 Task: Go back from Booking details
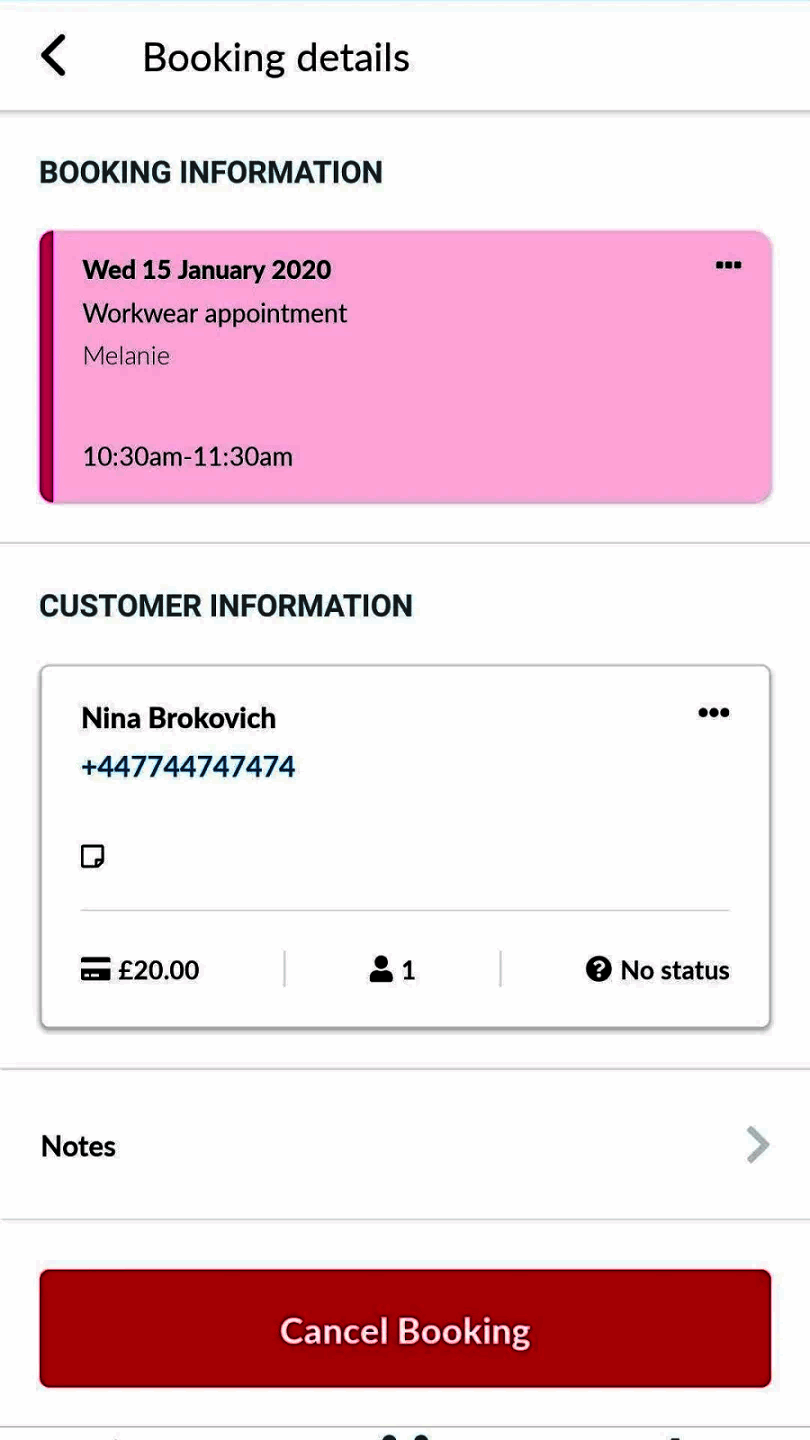54,56
